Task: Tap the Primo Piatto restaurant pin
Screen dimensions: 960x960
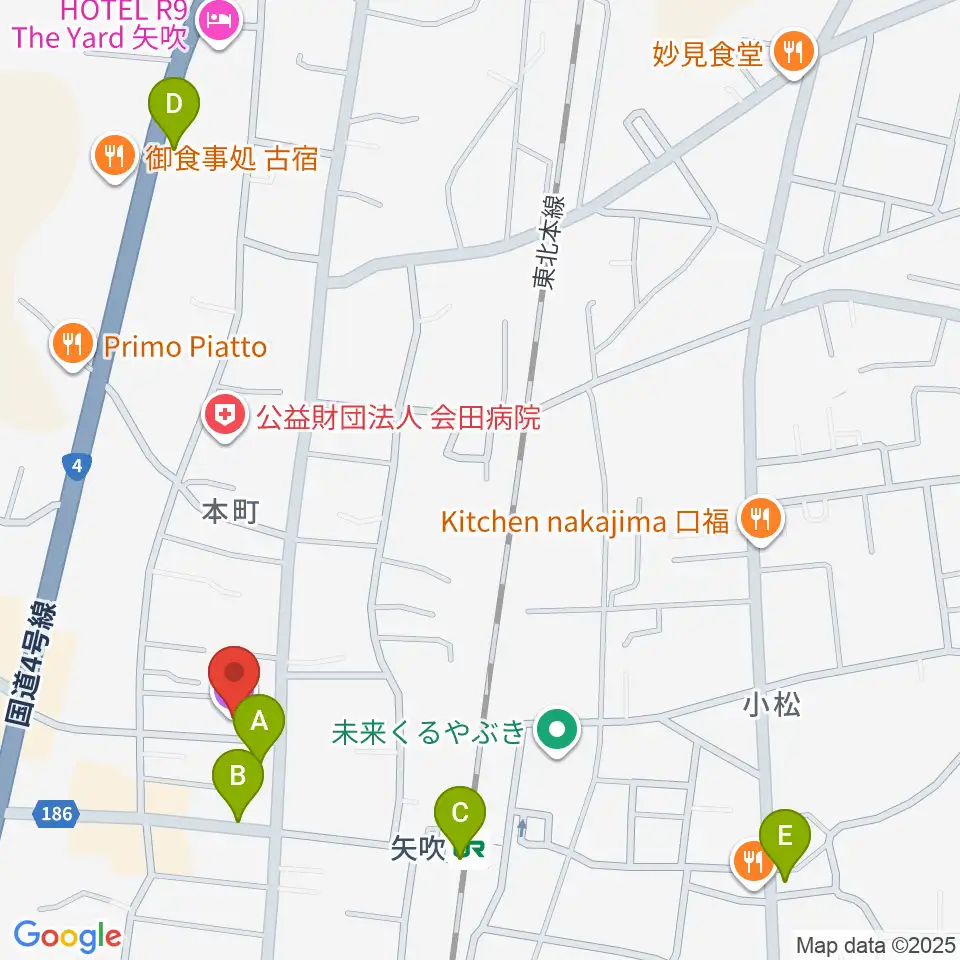Action: click(72, 345)
